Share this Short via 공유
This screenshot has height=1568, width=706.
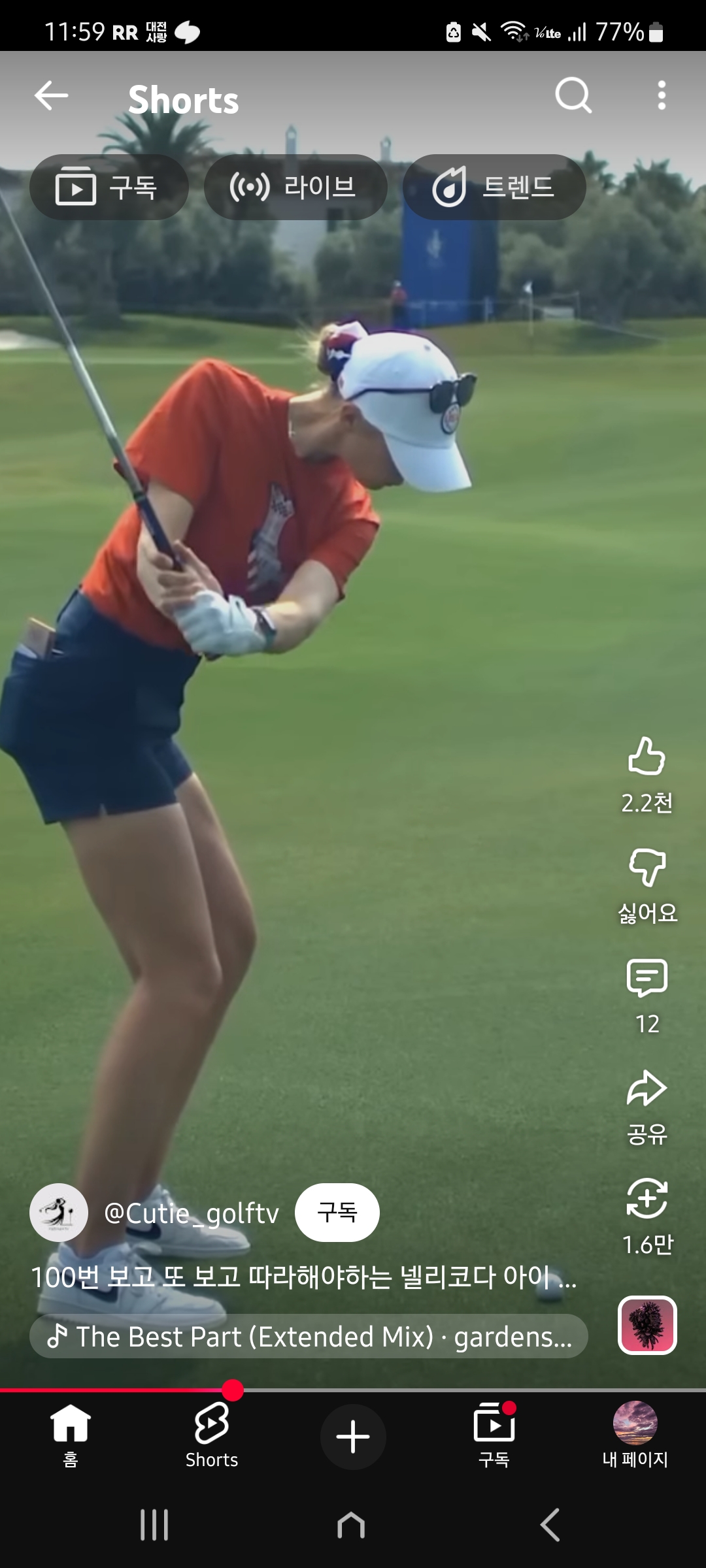coord(647,1090)
